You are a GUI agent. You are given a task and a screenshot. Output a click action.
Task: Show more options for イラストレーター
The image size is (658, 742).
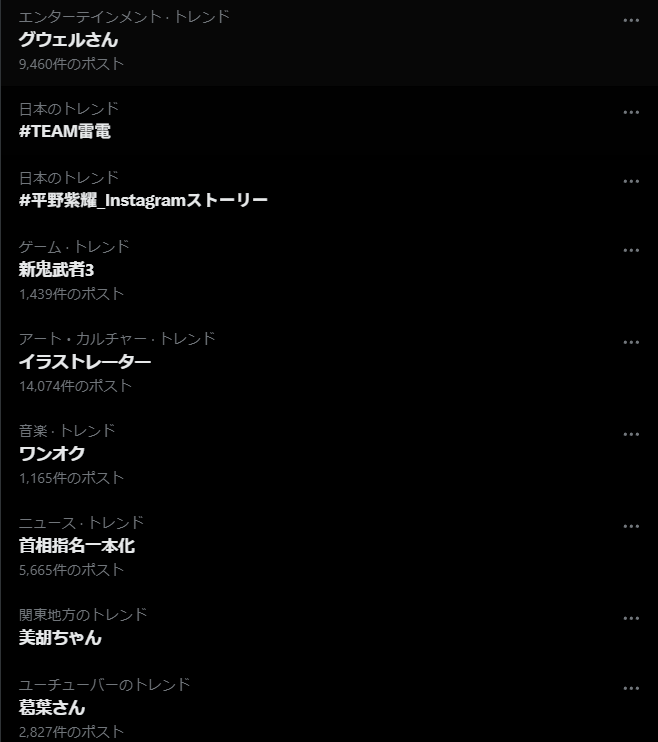coord(631,342)
